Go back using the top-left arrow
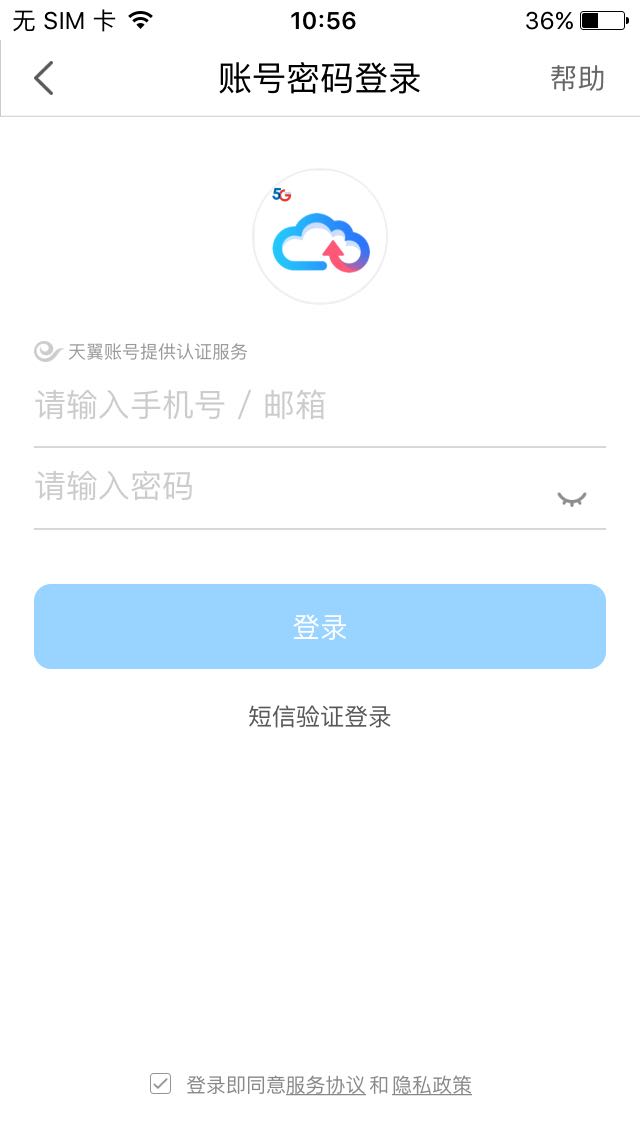640x1136 pixels. 43,78
